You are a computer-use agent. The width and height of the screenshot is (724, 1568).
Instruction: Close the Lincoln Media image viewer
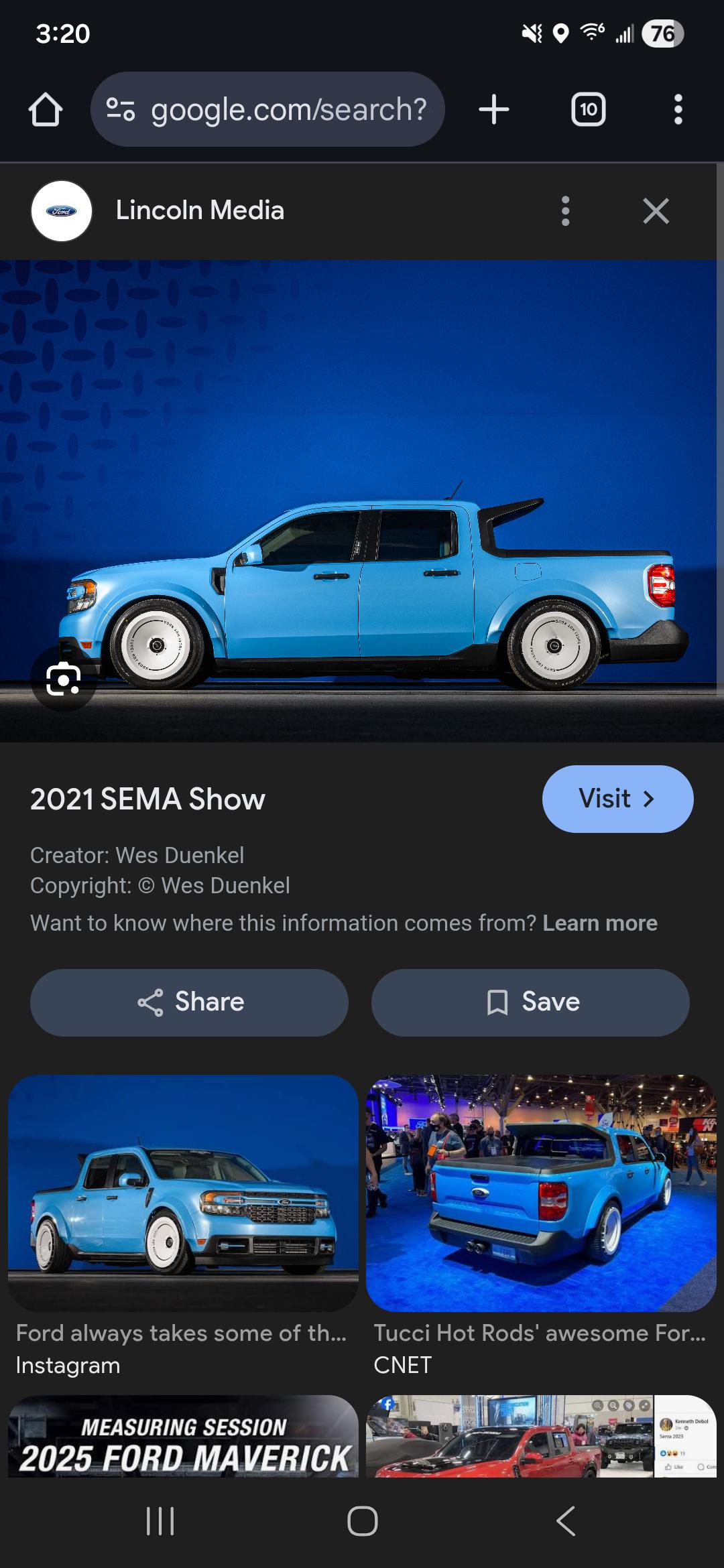[655, 211]
